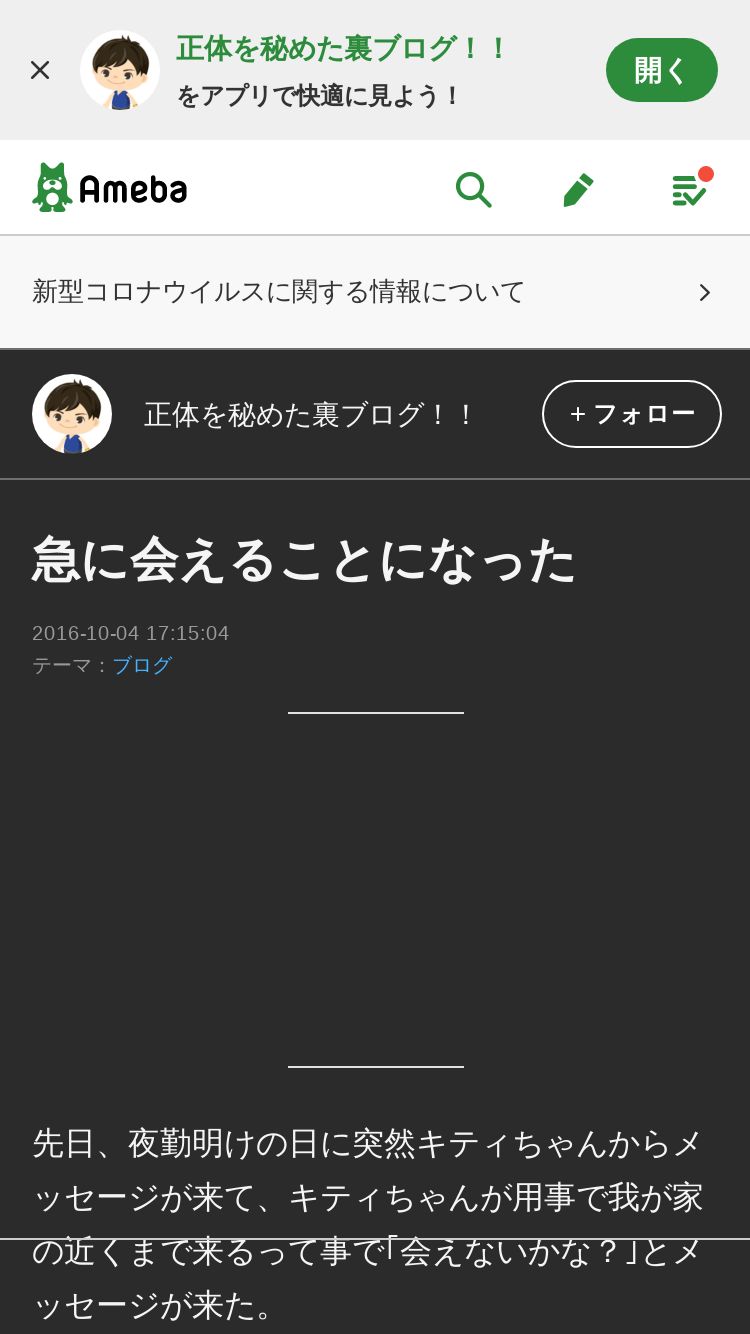Open 新型コロナウイルスに関する情報について row
Viewport: 750px width, 1334px height.
pos(374,292)
